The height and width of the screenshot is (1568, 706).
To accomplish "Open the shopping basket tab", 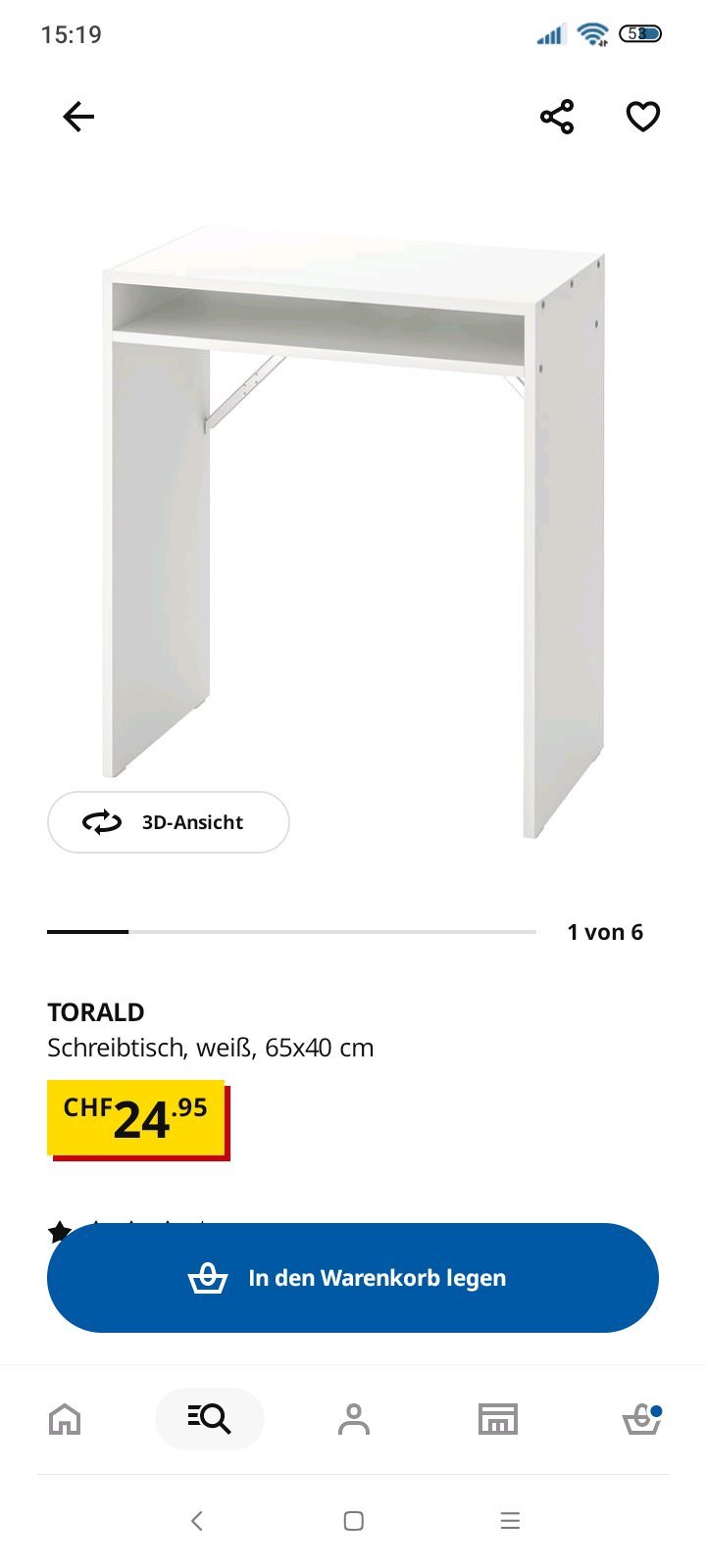I will pyautogui.click(x=642, y=1419).
